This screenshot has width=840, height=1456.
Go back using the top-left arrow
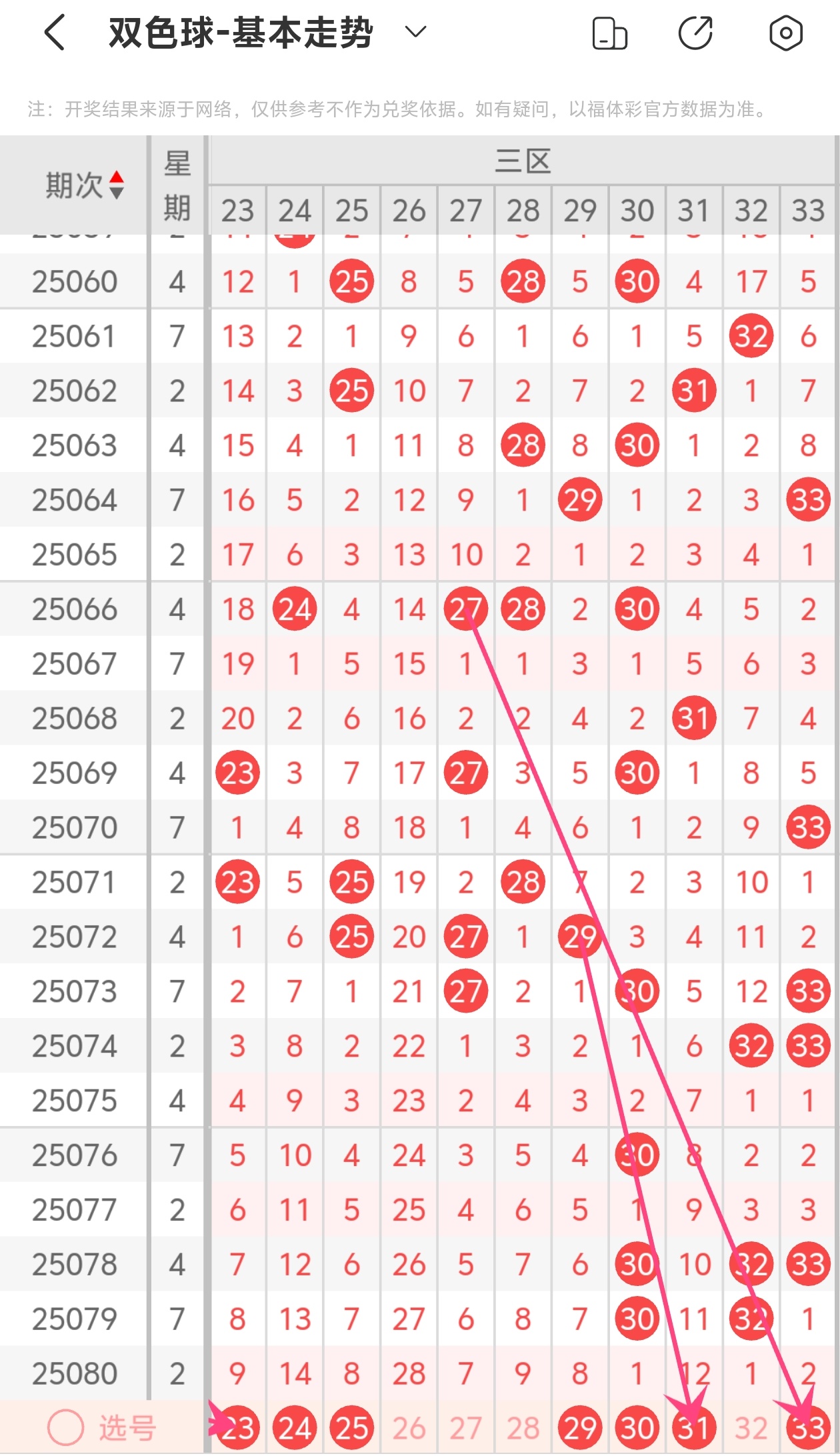click(x=55, y=33)
